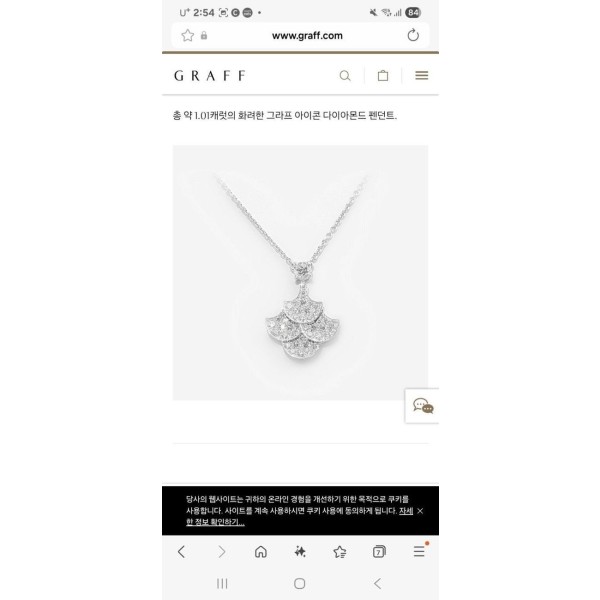Open the browser tools menu

point(419,551)
